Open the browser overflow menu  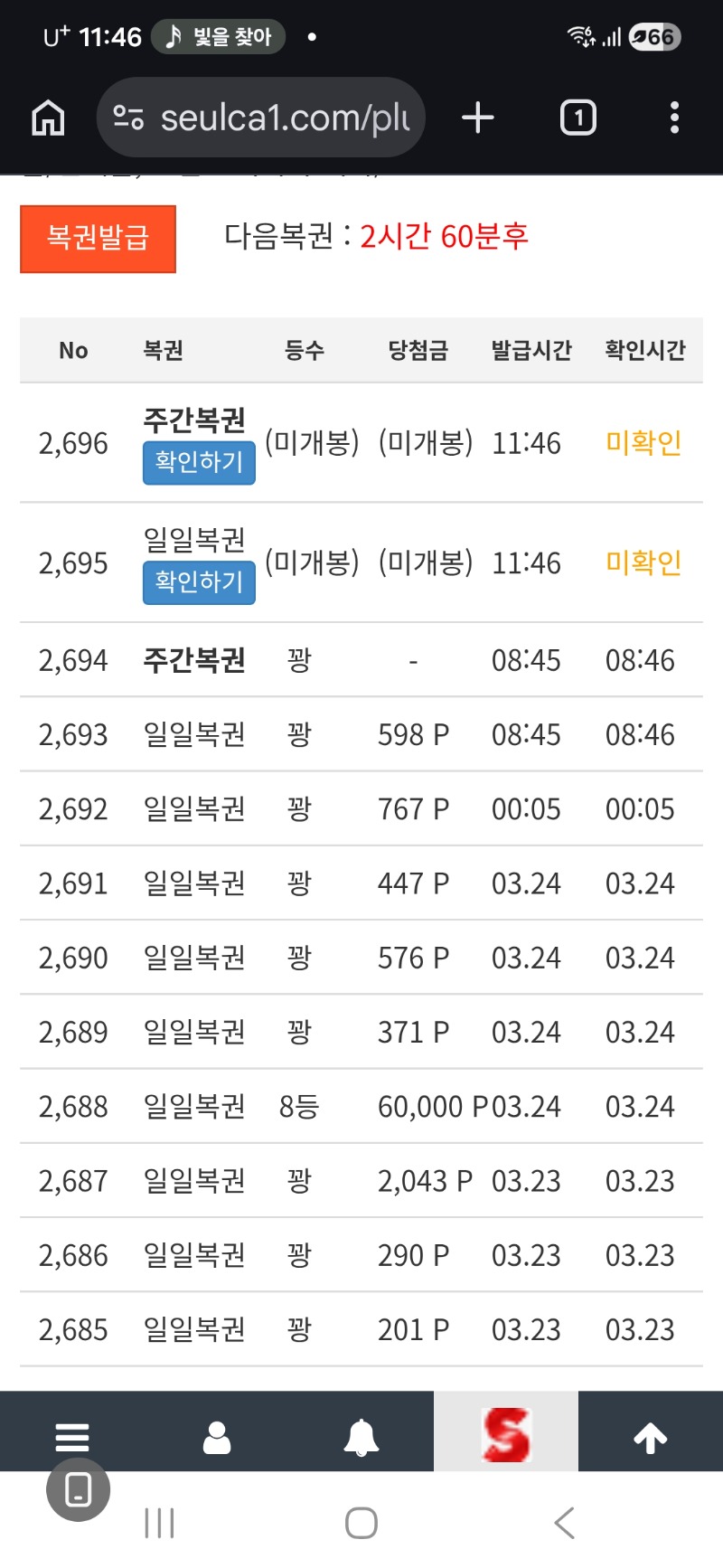(674, 118)
